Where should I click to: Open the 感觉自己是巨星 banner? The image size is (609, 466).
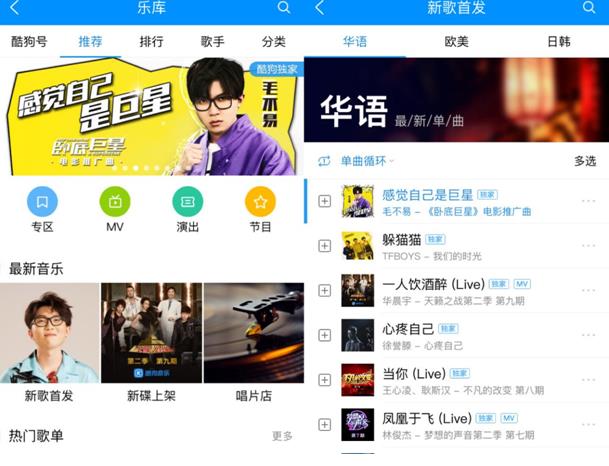tap(151, 117)
